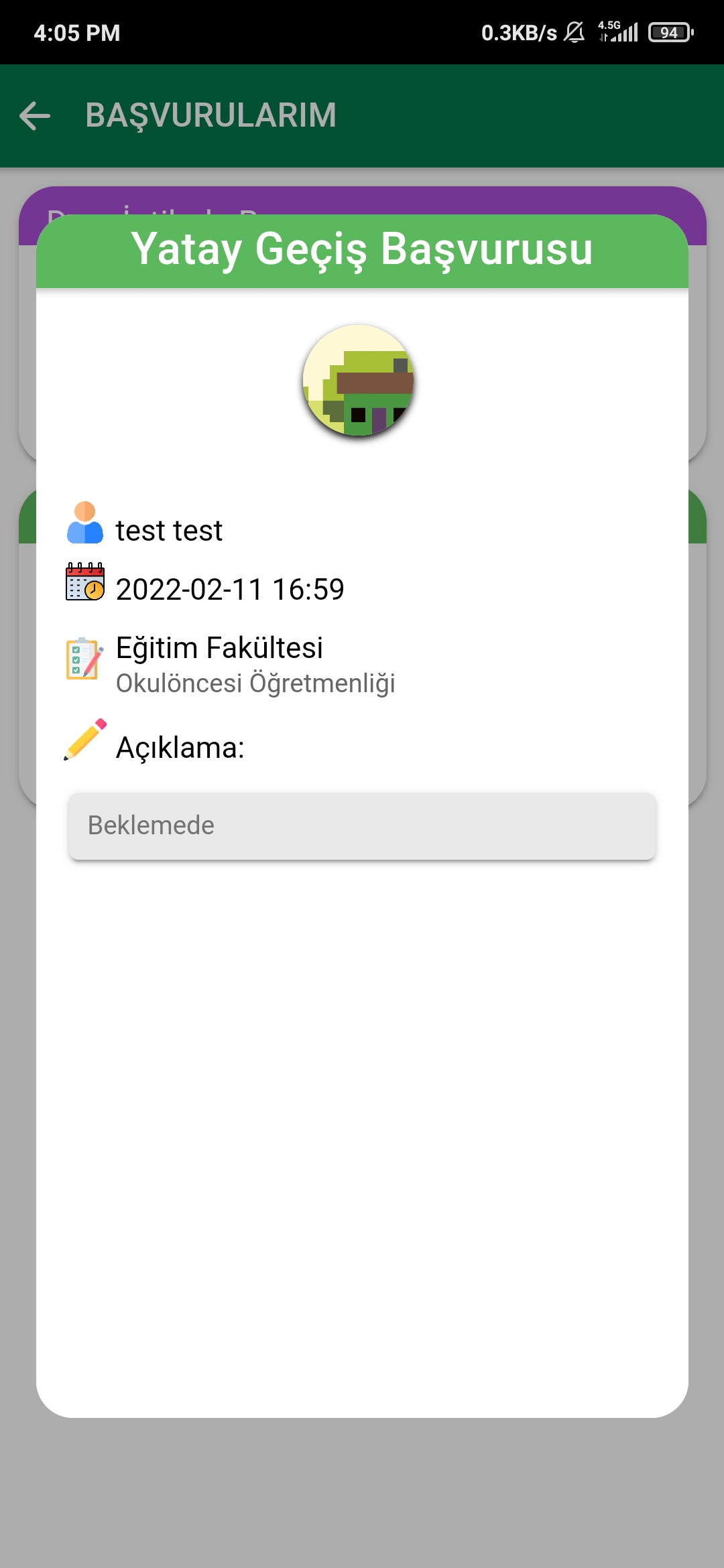Screen dimensions: 724x1568
Task: Tap the muted notification icon in the status bar
Action: 573,31
